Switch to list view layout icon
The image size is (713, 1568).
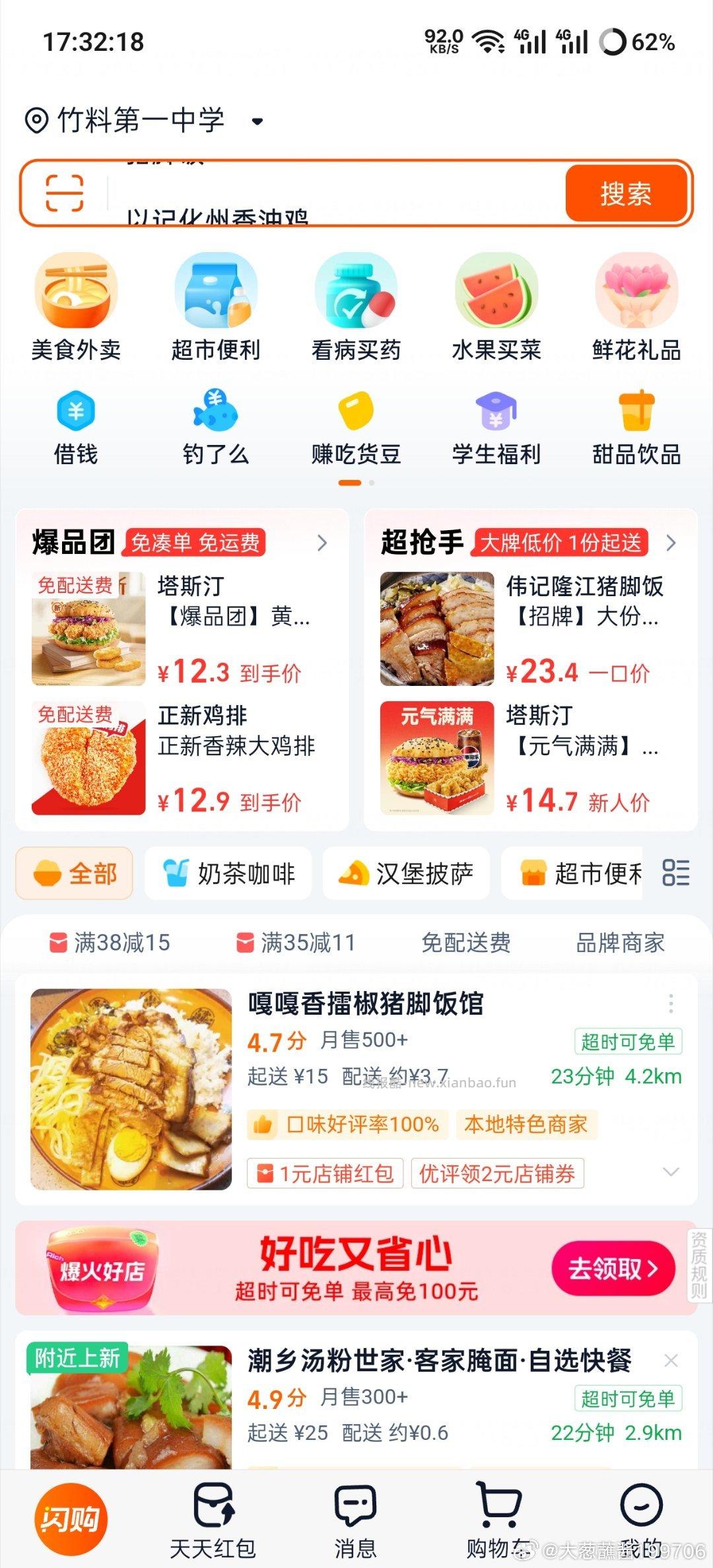click(x=676, y=873)
